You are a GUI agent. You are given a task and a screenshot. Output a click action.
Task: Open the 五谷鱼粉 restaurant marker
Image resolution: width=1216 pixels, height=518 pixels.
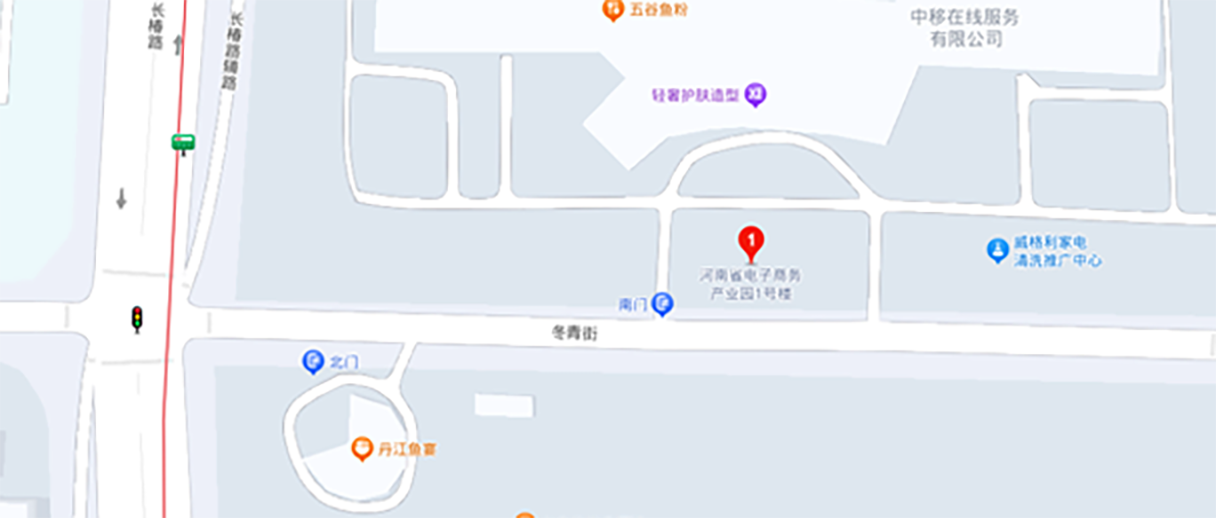612,10
